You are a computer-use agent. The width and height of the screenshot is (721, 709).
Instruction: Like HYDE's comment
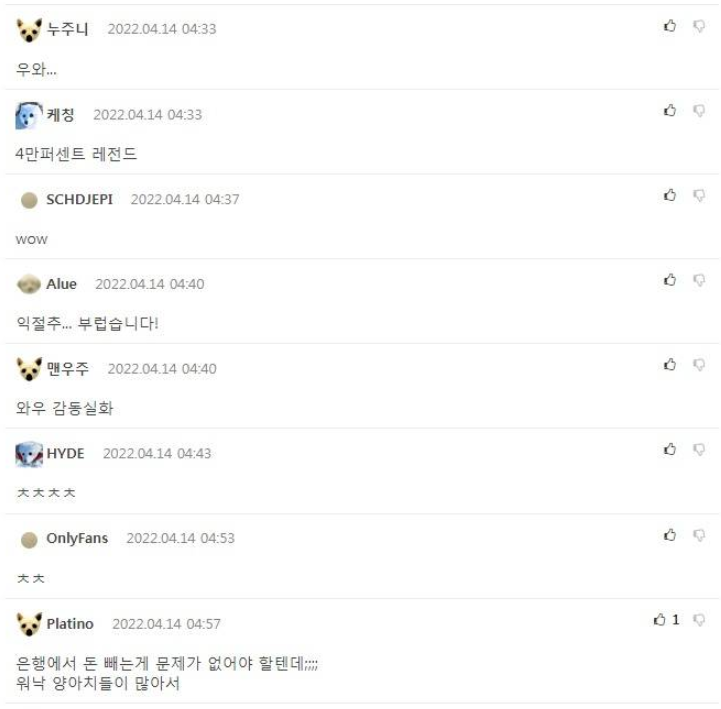[671, 451]
